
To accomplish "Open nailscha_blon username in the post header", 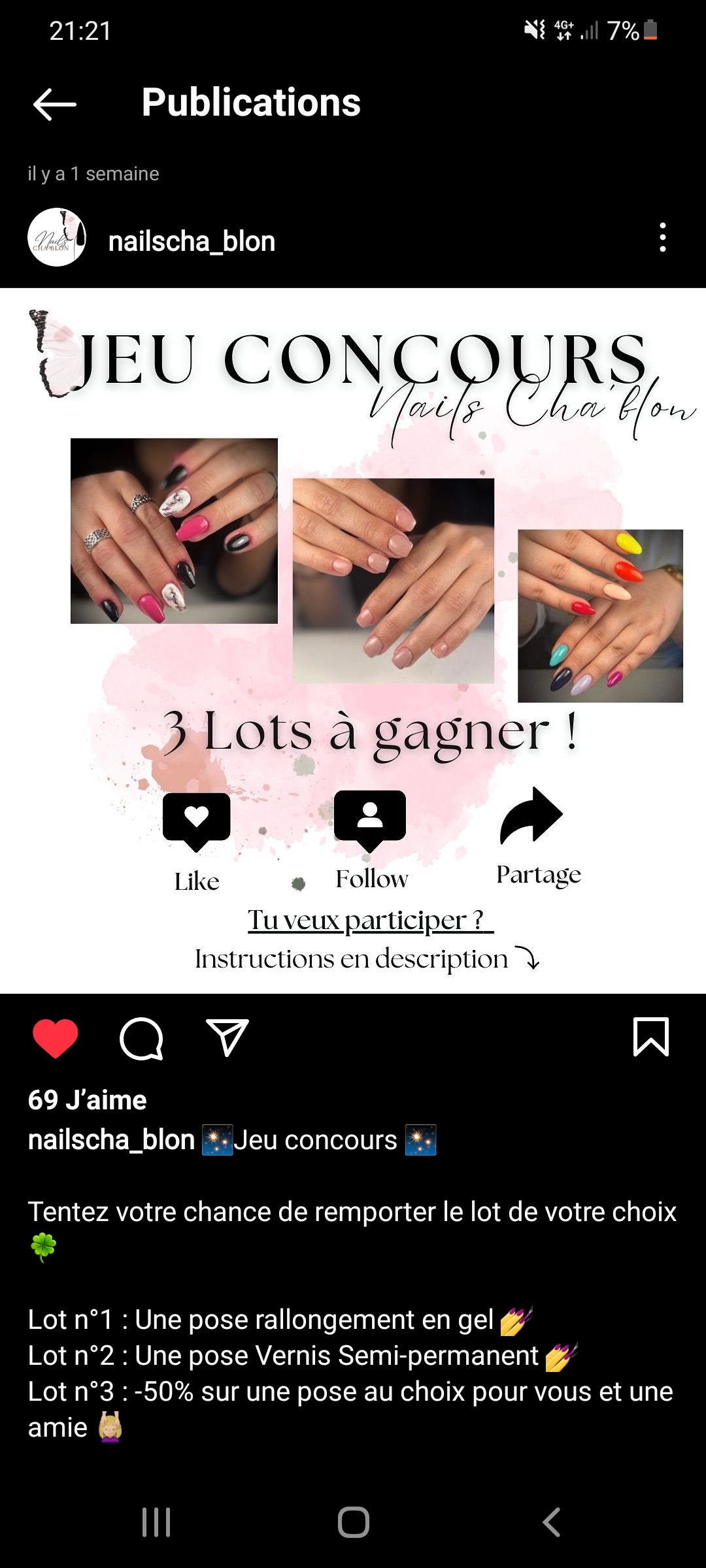I will click(192, 242).
